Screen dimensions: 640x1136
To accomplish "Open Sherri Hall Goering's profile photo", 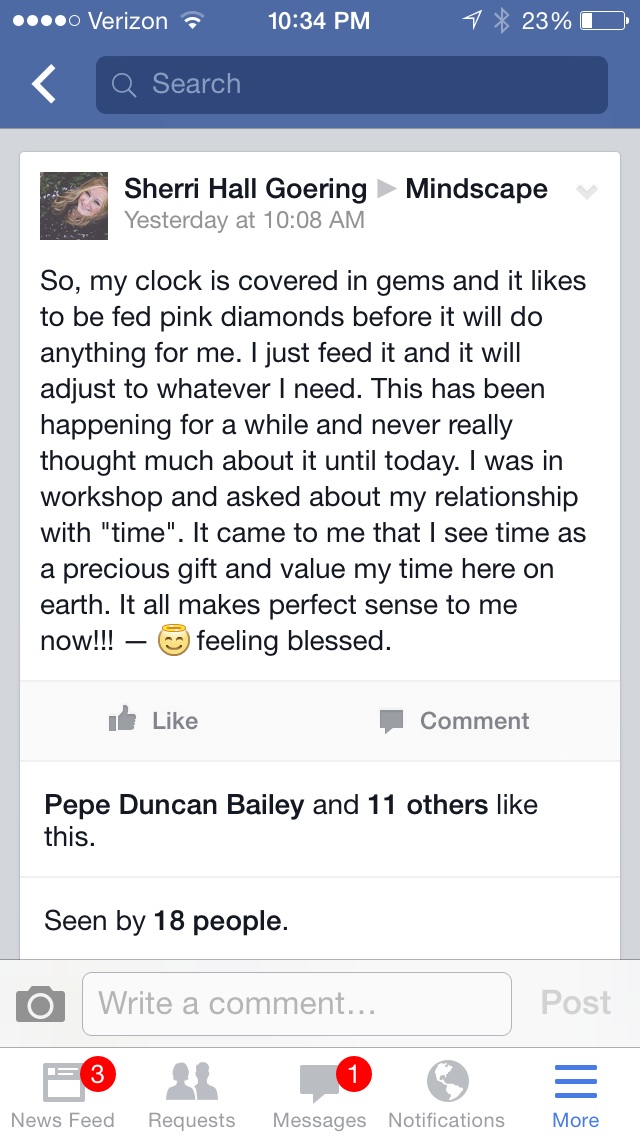I will 73,206.
